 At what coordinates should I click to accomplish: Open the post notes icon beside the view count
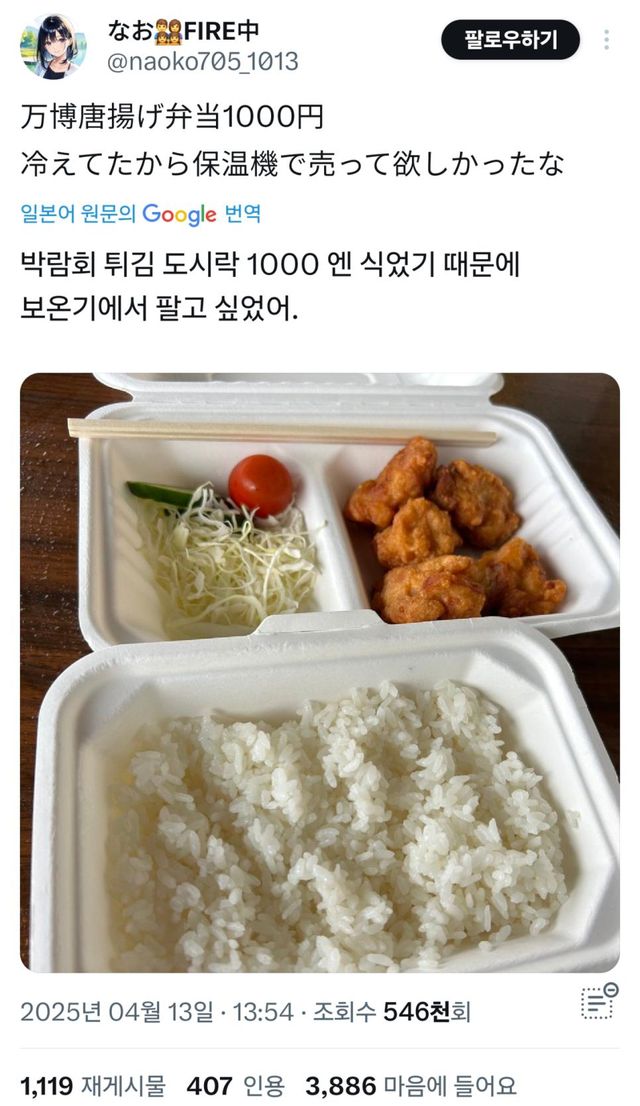(597, 1002)
